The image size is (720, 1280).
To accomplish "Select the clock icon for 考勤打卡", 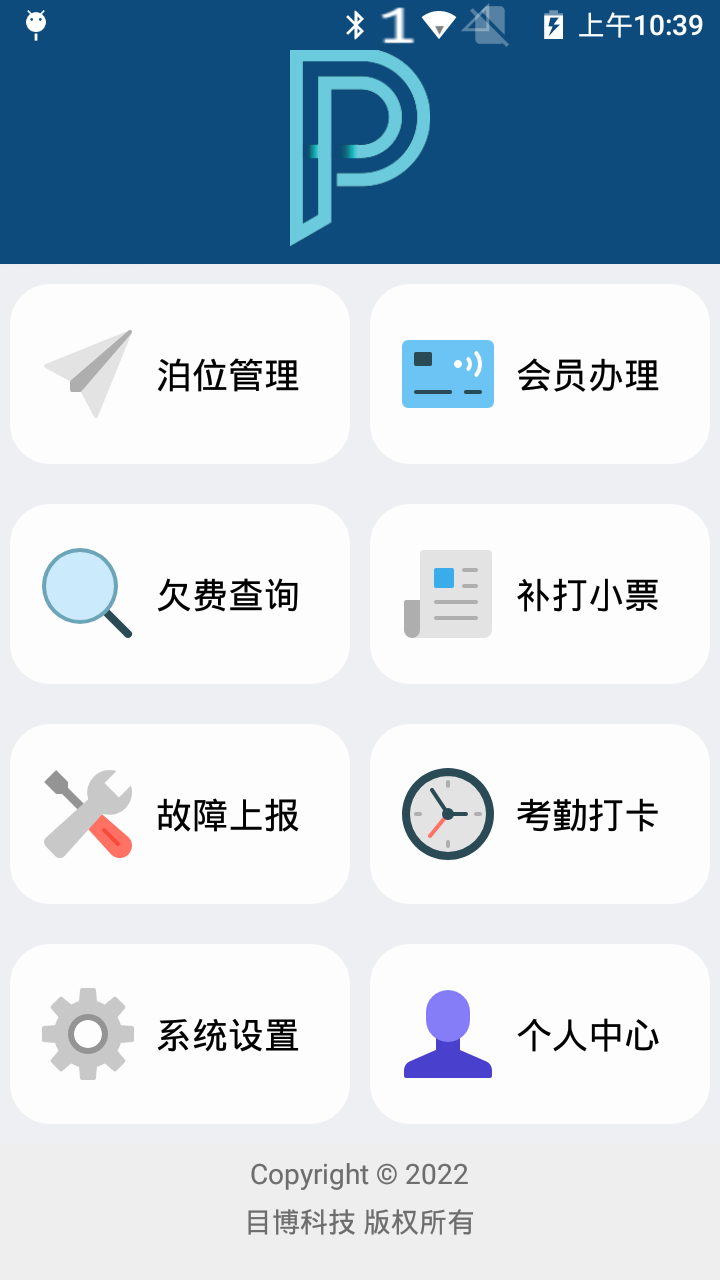I will point(447,812).
